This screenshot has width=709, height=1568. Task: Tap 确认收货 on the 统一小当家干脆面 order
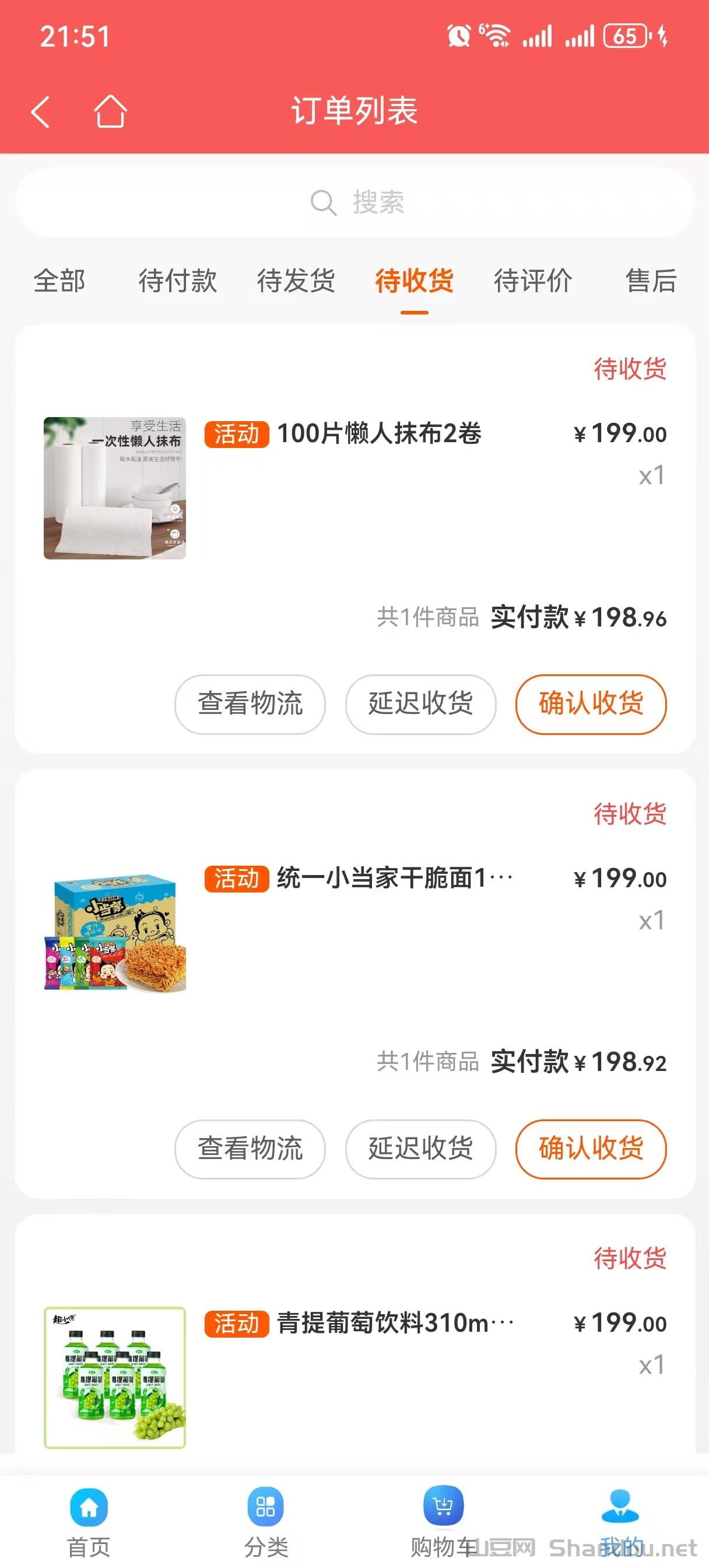[591, 1149]
